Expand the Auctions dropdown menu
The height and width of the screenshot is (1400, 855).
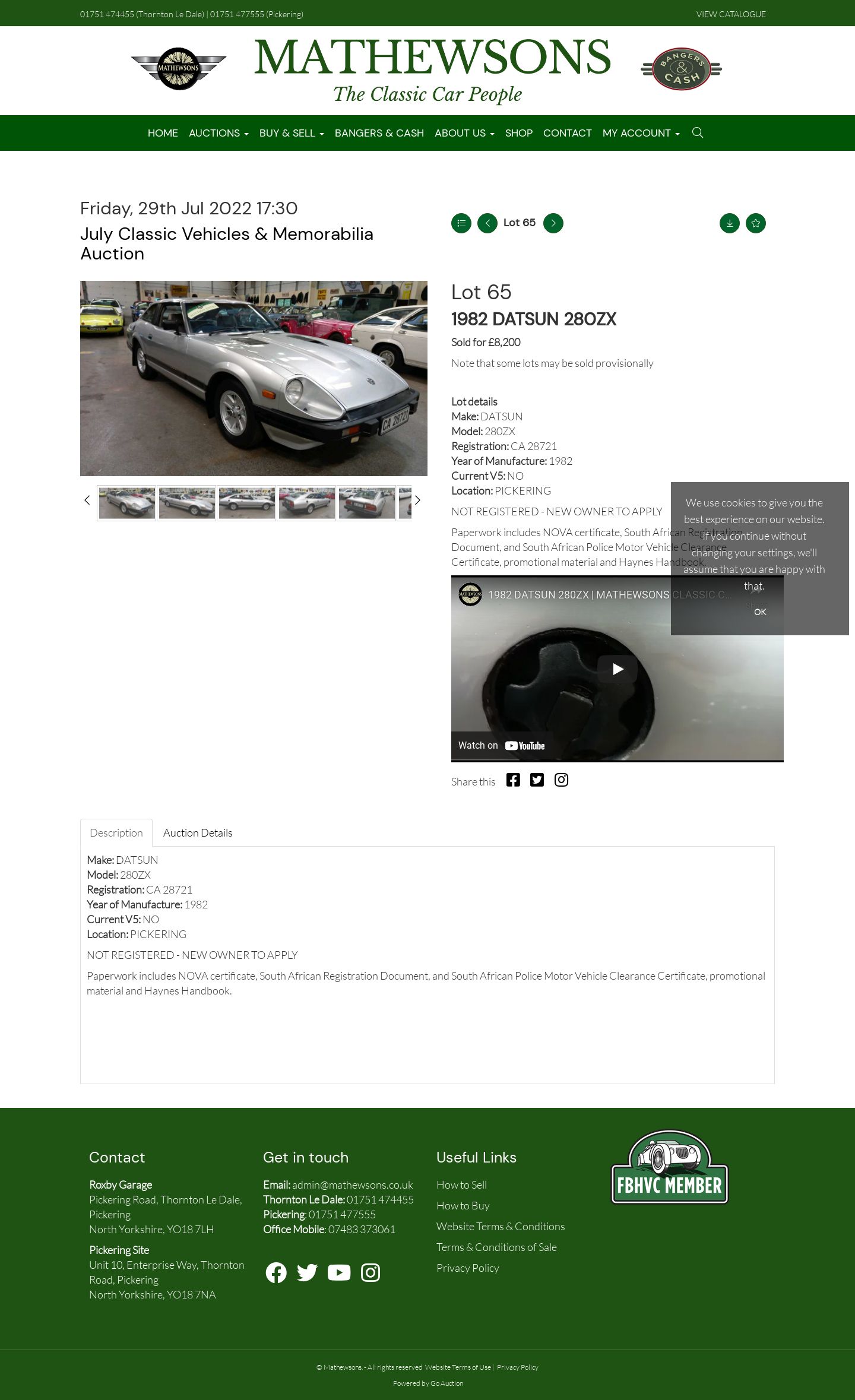[218, 133]
